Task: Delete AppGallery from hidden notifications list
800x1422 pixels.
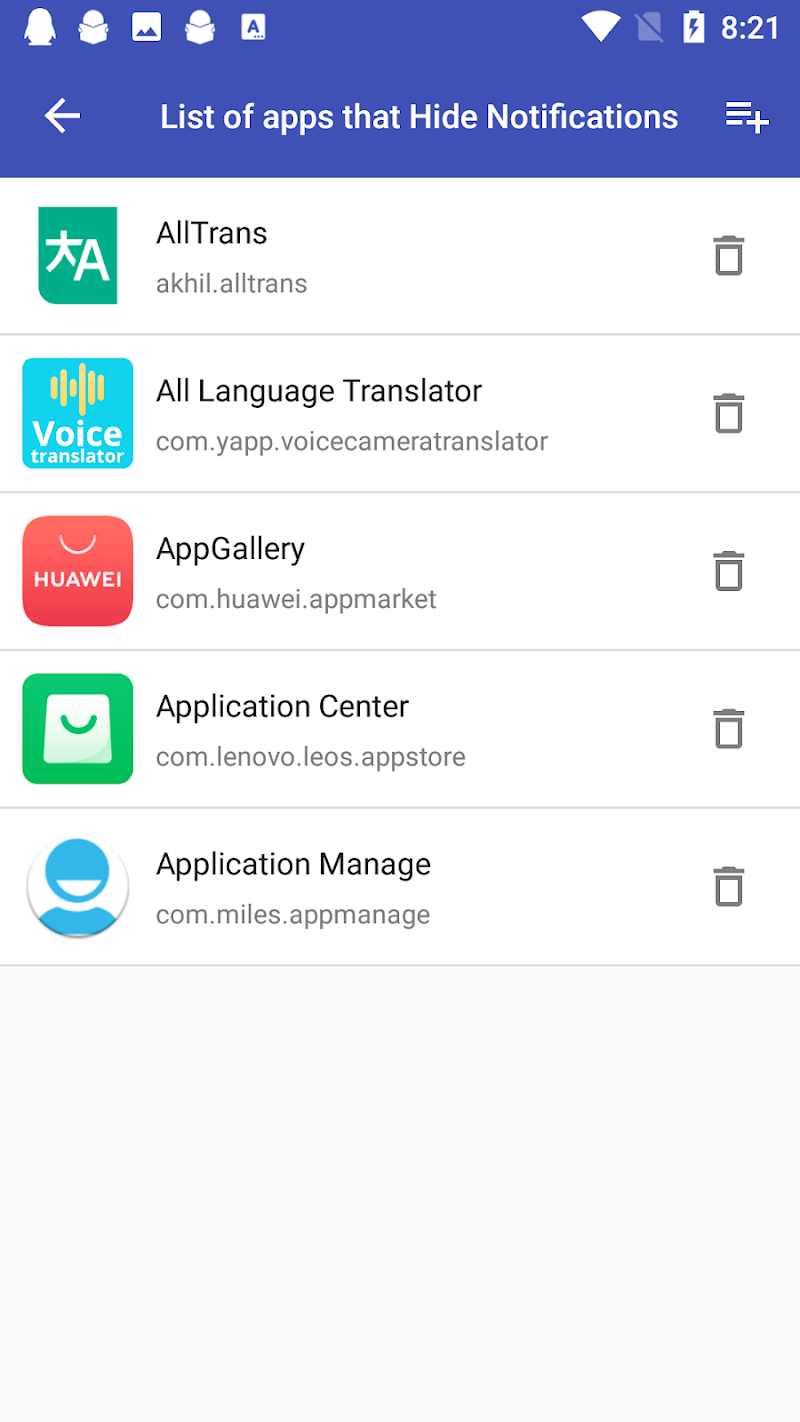Action: click(729, 571)
